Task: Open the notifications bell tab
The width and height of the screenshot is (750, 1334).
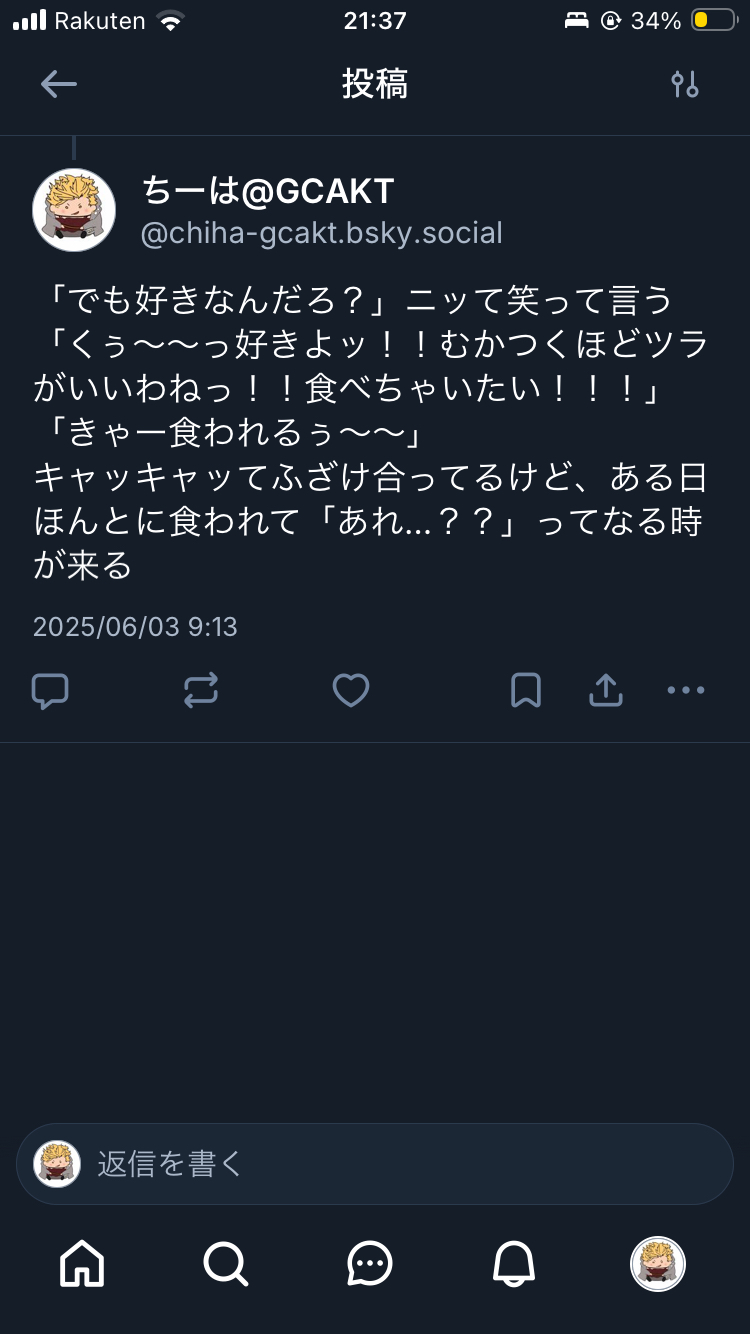Action: [x=514, y=1264]
